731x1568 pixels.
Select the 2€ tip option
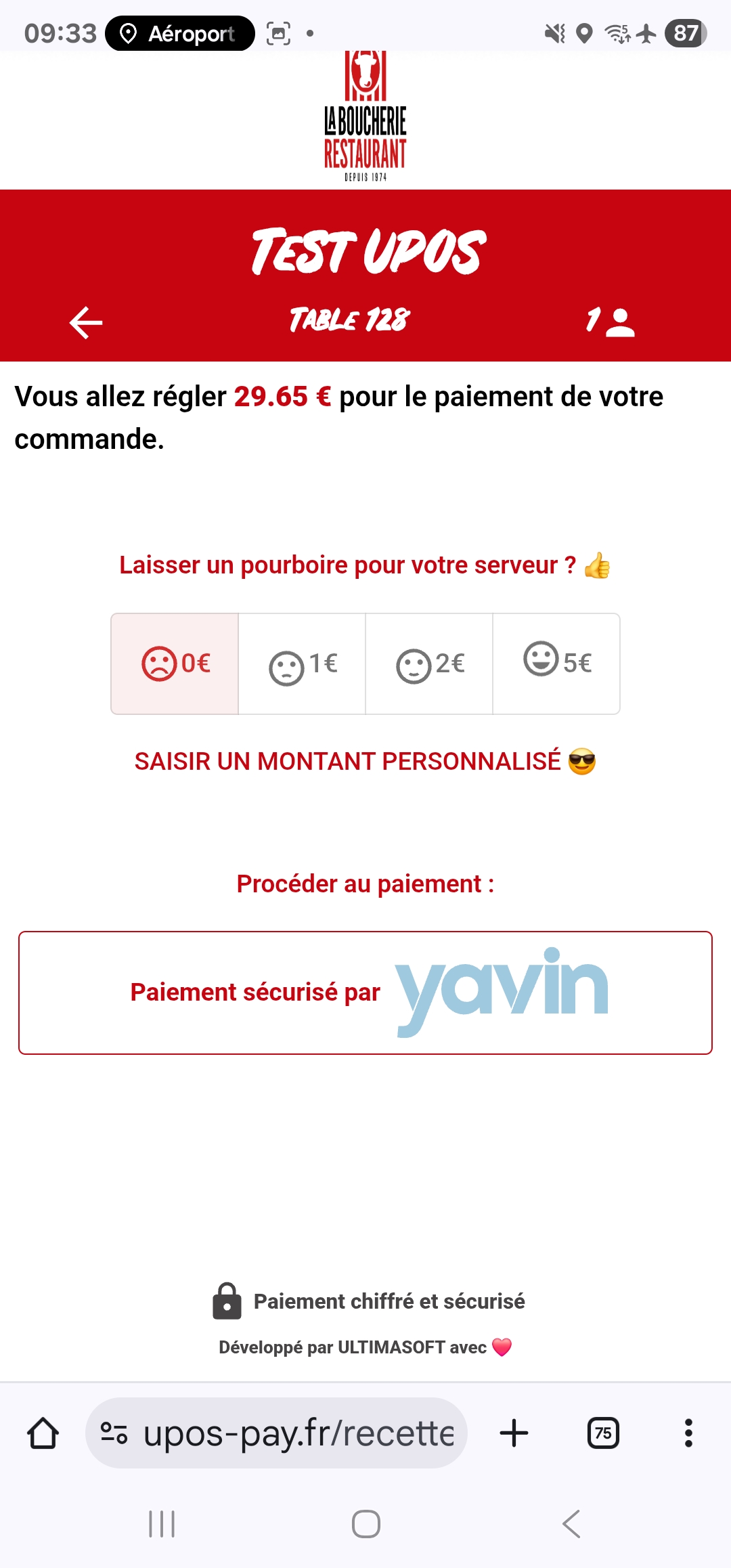click(x=429, y=663)
